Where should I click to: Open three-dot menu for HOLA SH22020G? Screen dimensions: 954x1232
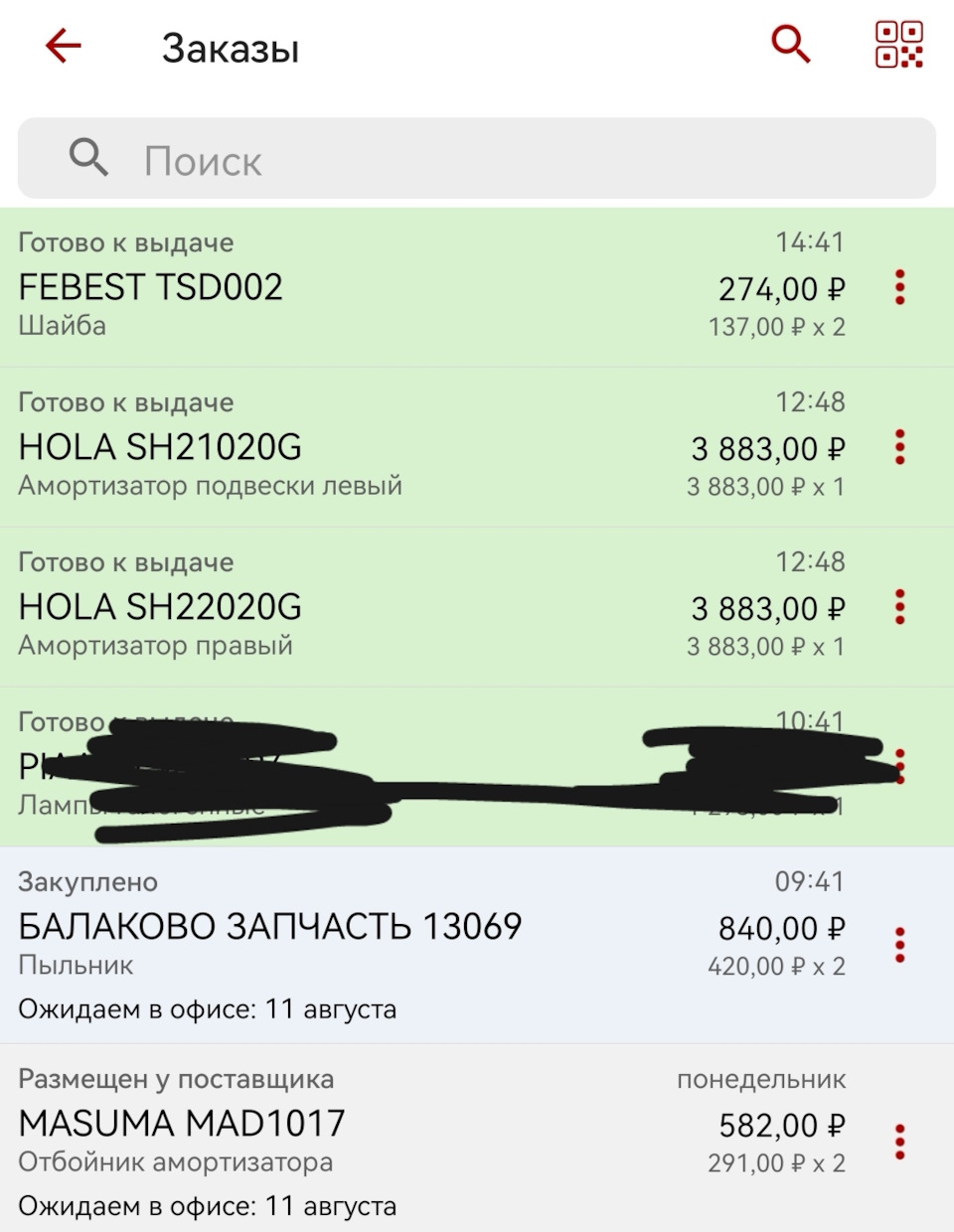tap(900, 607)
